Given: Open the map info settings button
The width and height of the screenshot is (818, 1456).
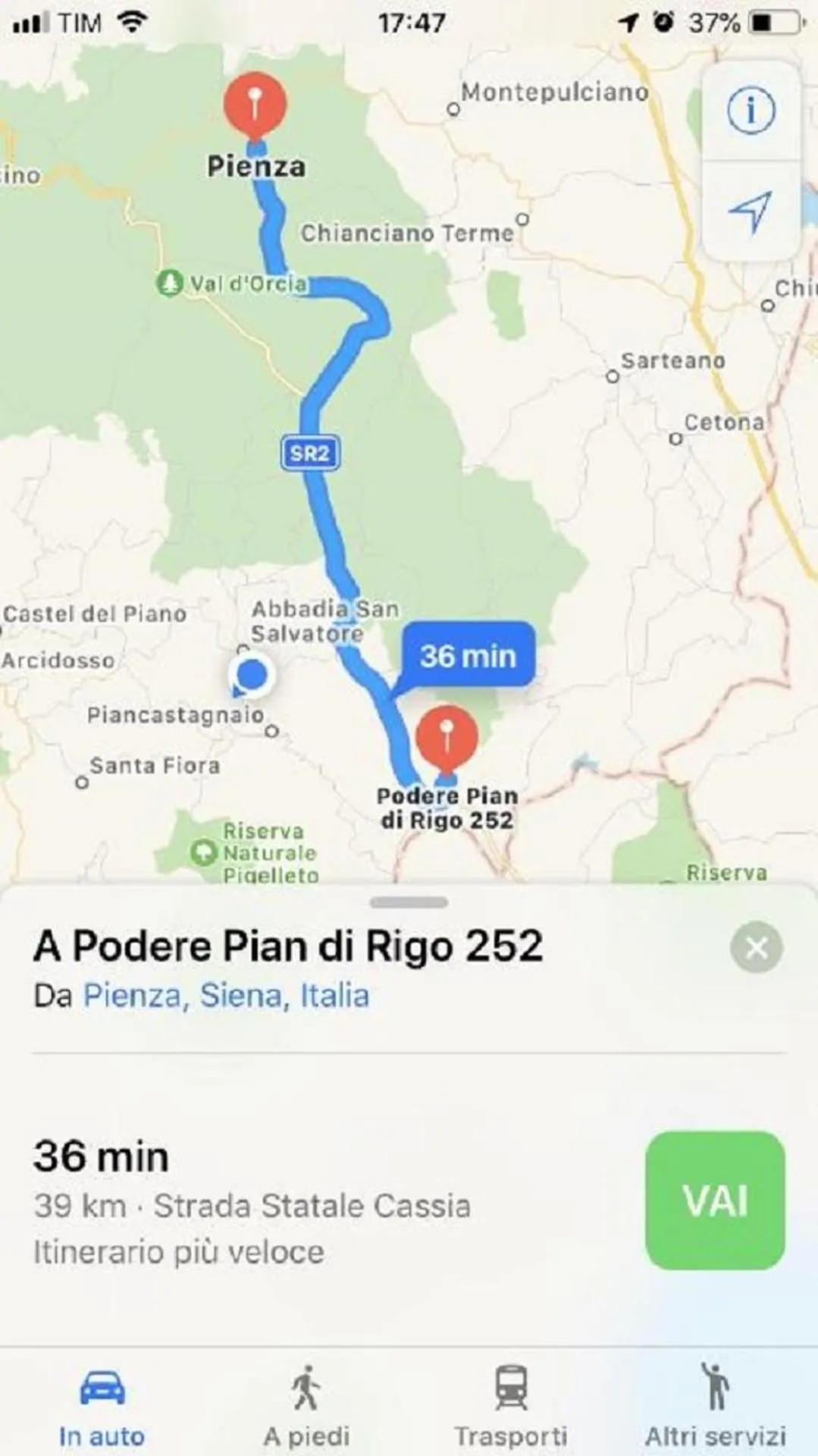Looking at the screenshot, I should coord(751,111).
